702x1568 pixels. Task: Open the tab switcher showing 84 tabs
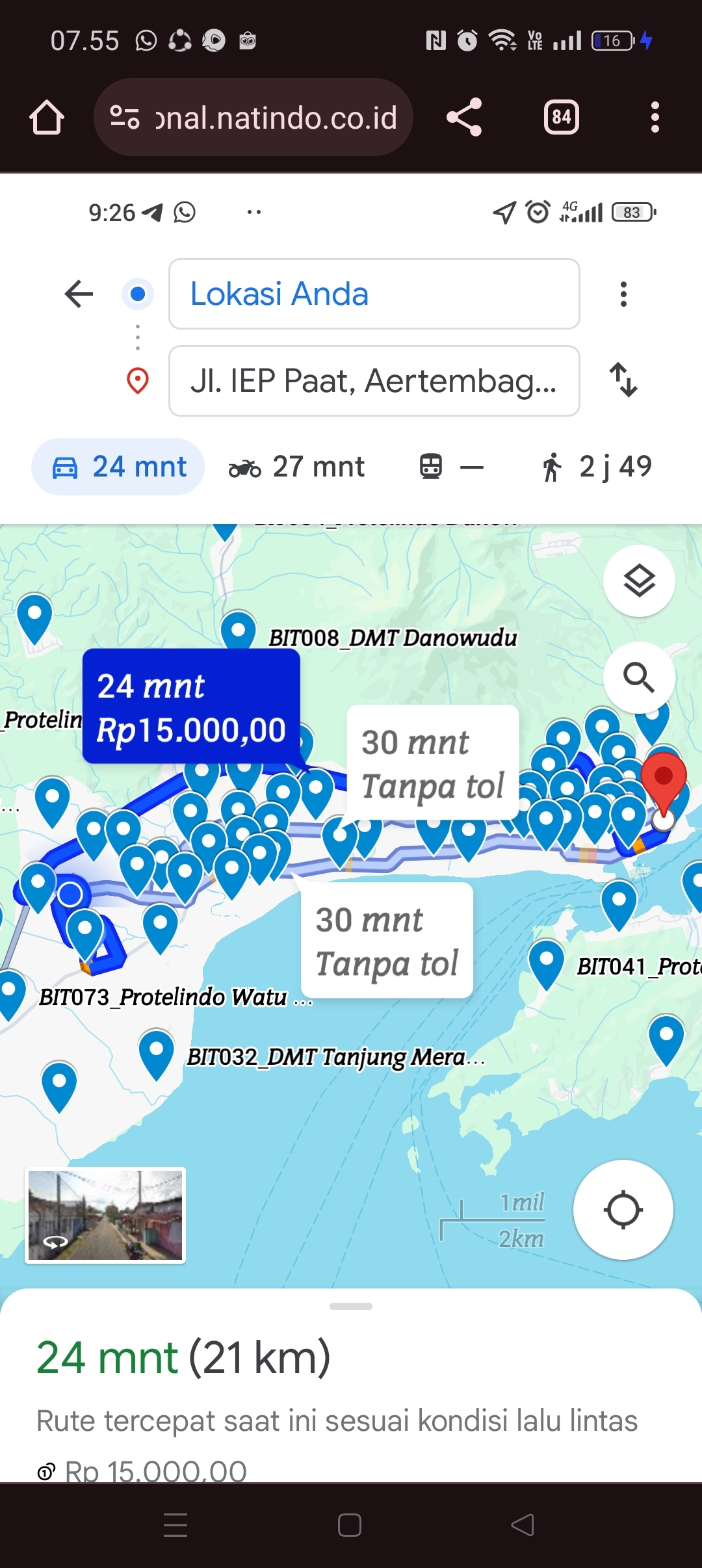[562, 118]
